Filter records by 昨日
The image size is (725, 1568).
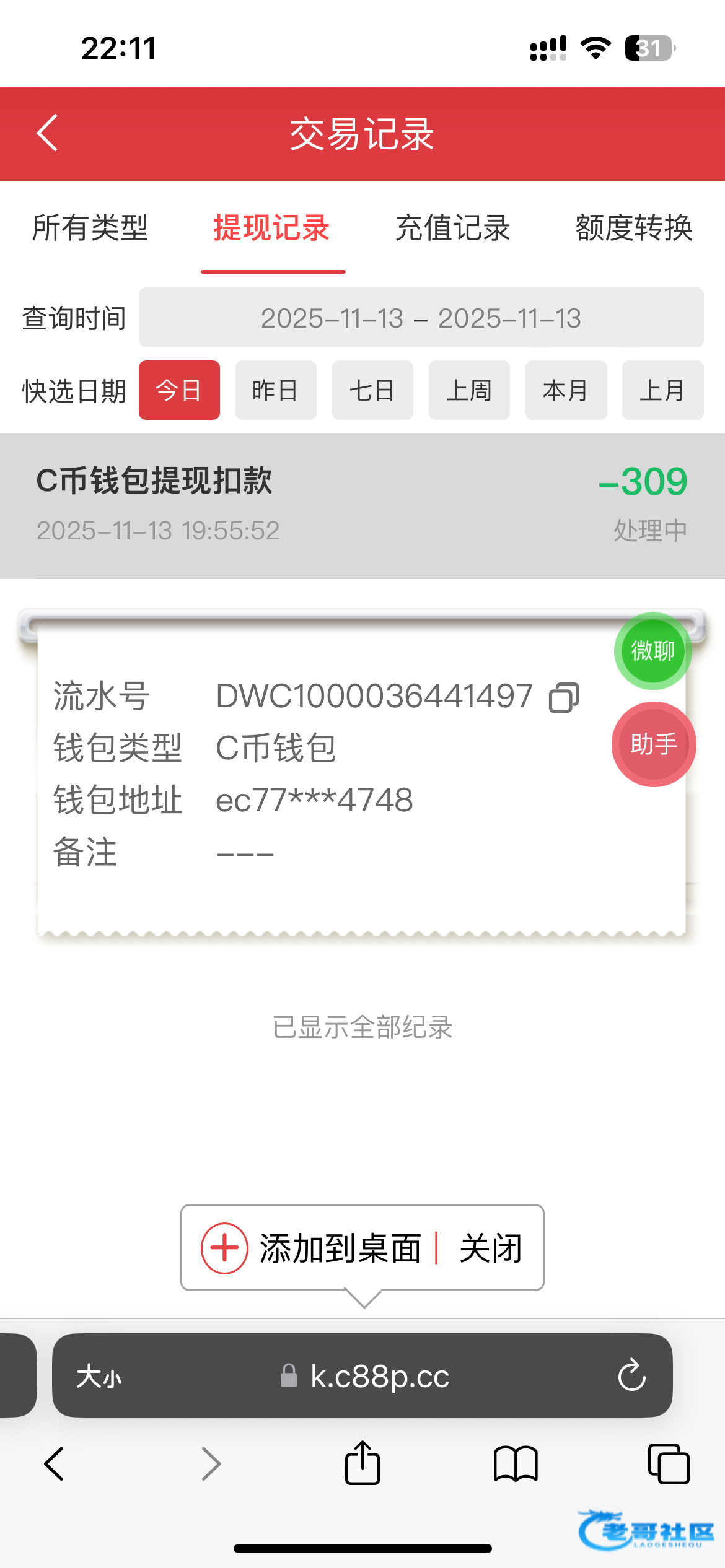coord(276,391)
